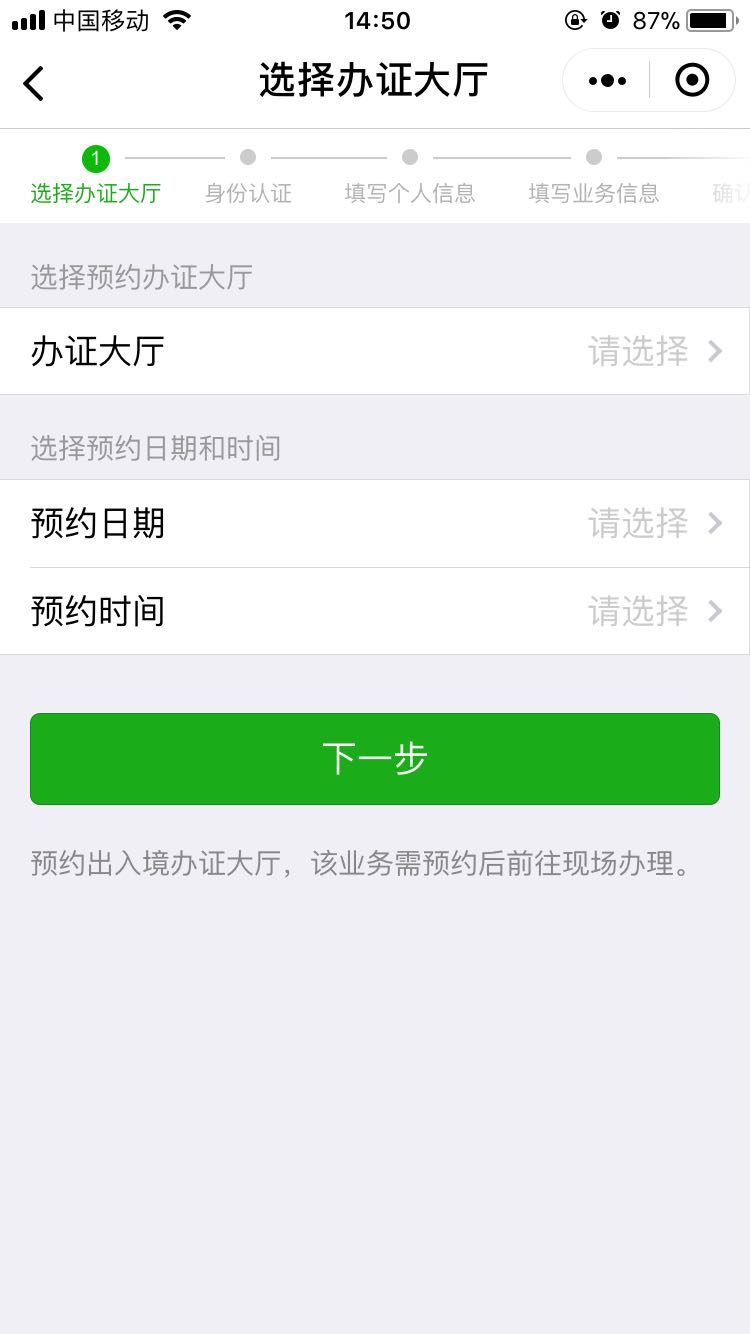Go back using the top-left arrow
This screenshot has height=1334, width=750.
[x=34, y=82]
